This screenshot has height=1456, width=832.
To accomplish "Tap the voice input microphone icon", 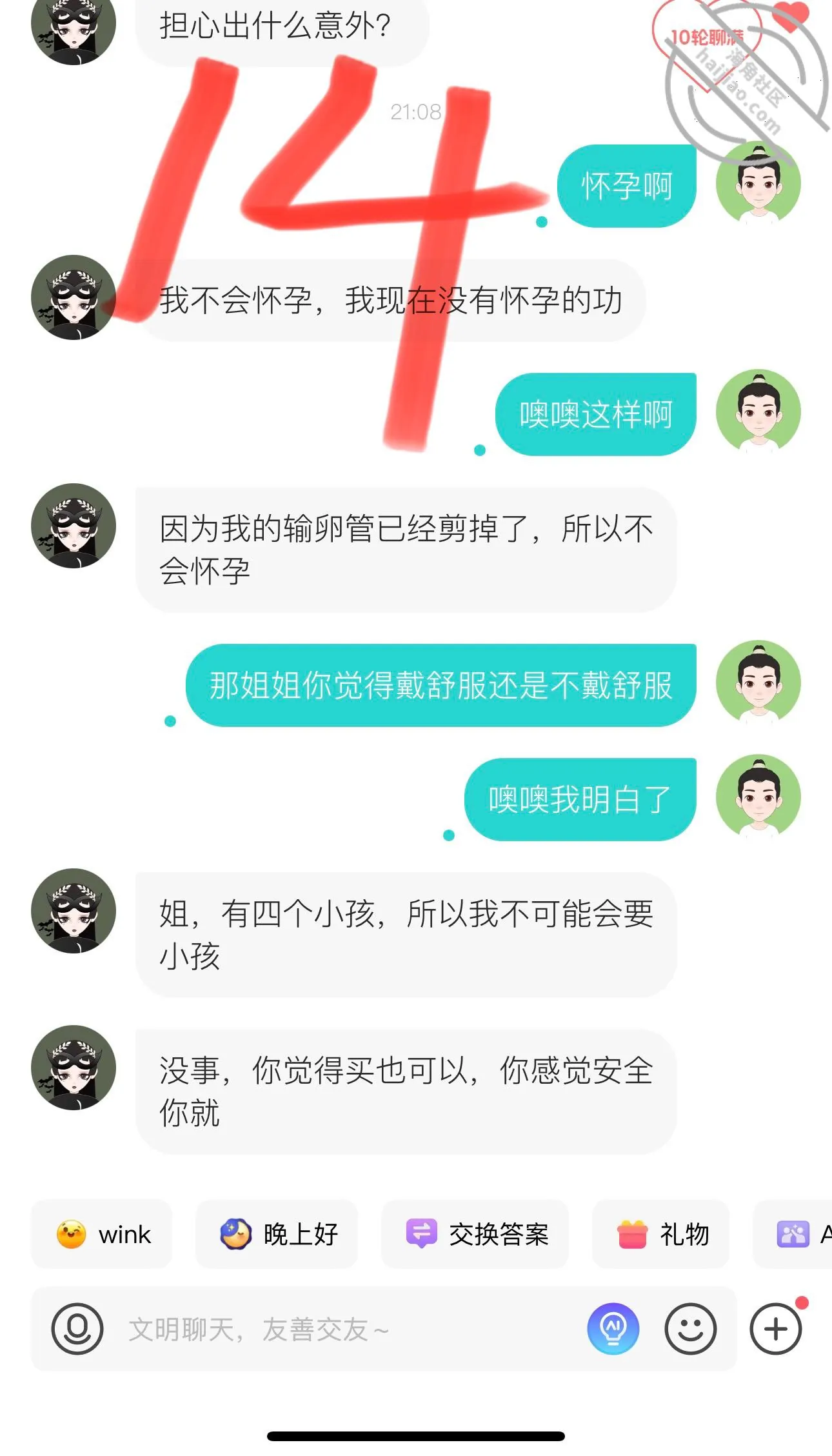I will 77,1328.
